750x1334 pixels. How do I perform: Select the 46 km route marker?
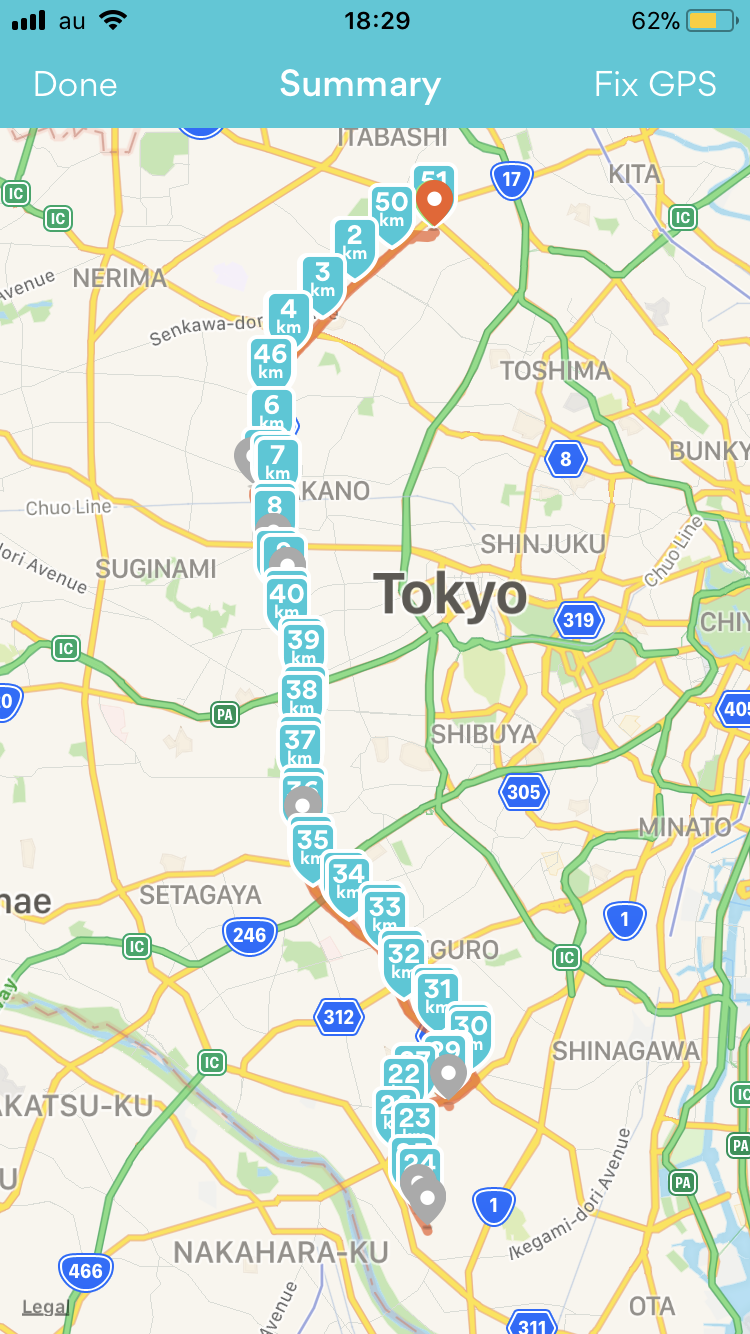coord(271,360)
